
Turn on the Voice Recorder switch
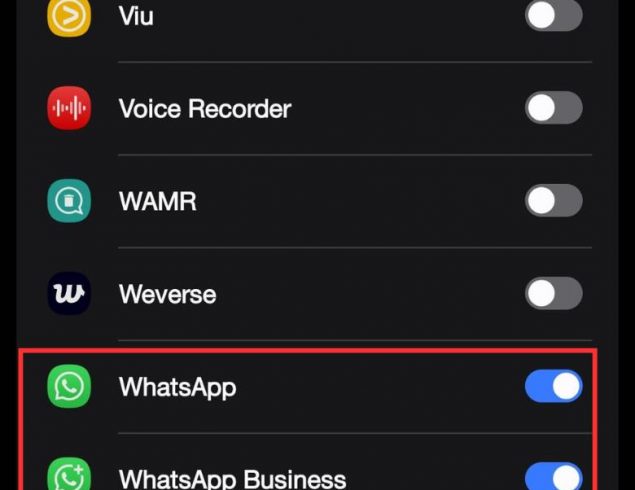(x=553, y=108)
